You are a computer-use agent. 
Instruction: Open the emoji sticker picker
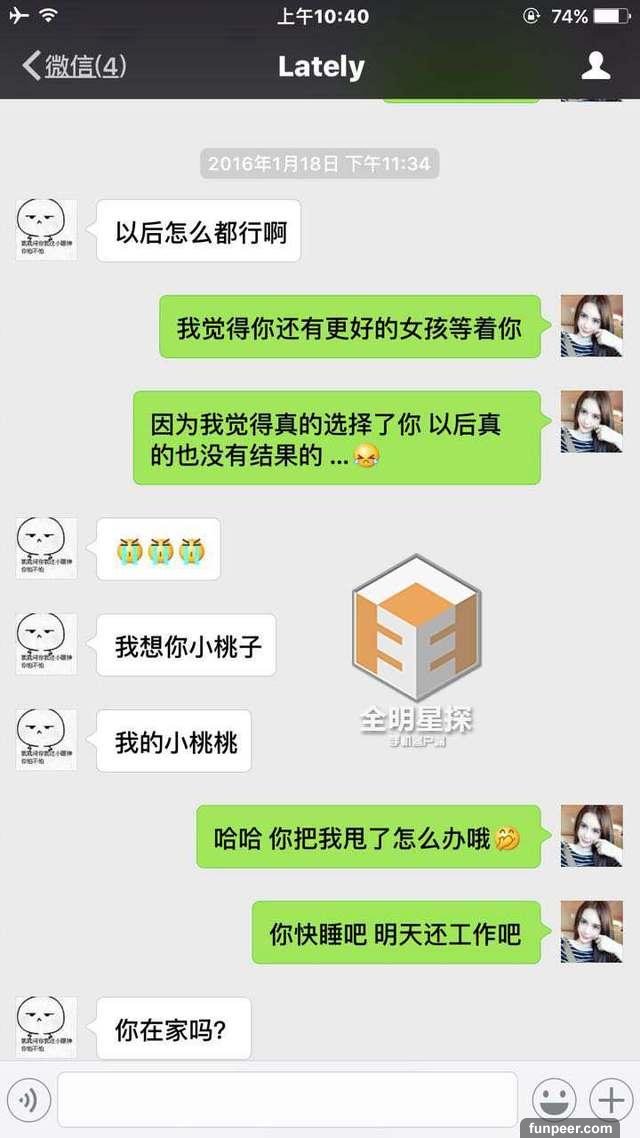[x=552, y=1100]
